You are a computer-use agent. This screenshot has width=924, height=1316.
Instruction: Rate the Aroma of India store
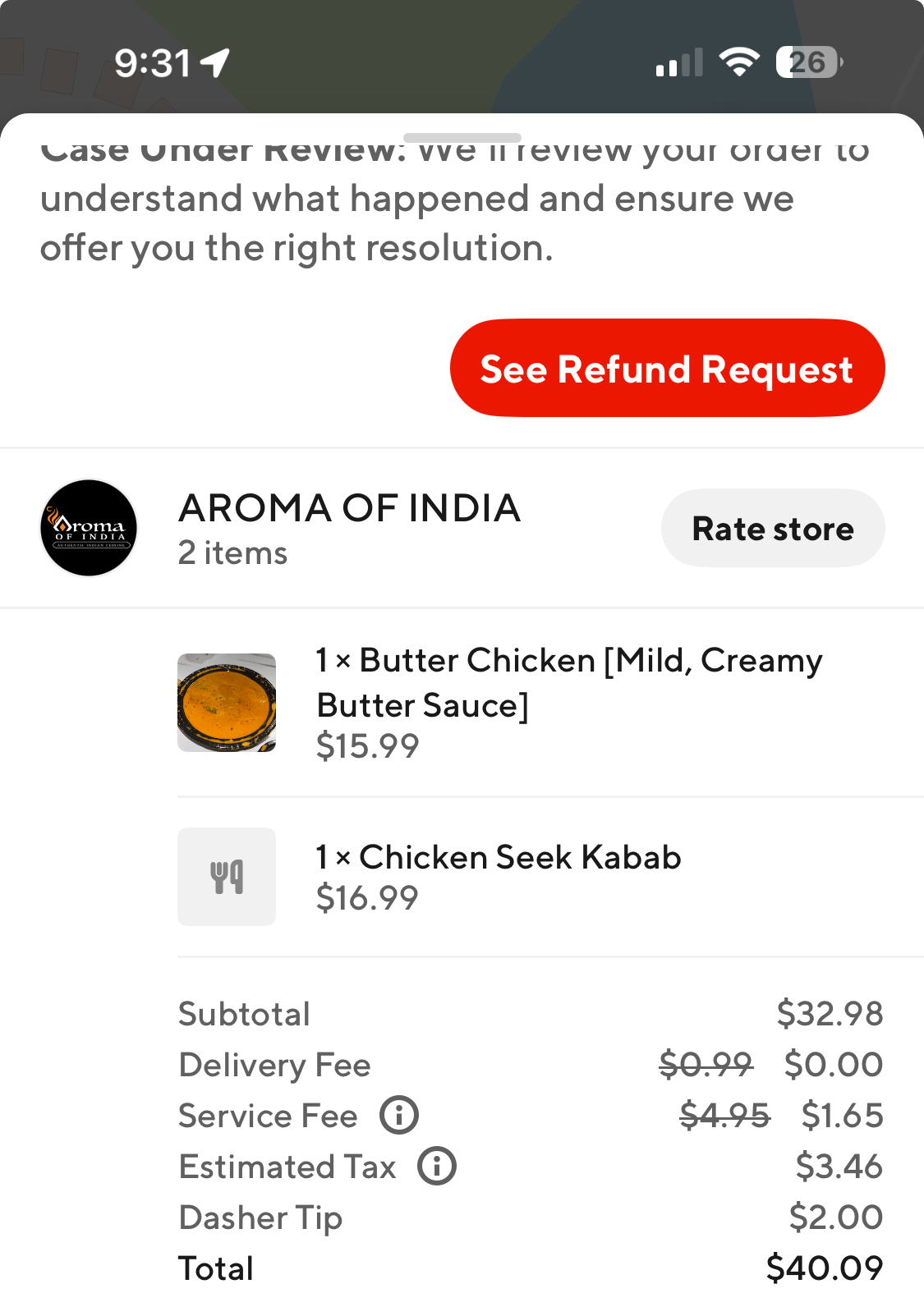coord(773,529)
